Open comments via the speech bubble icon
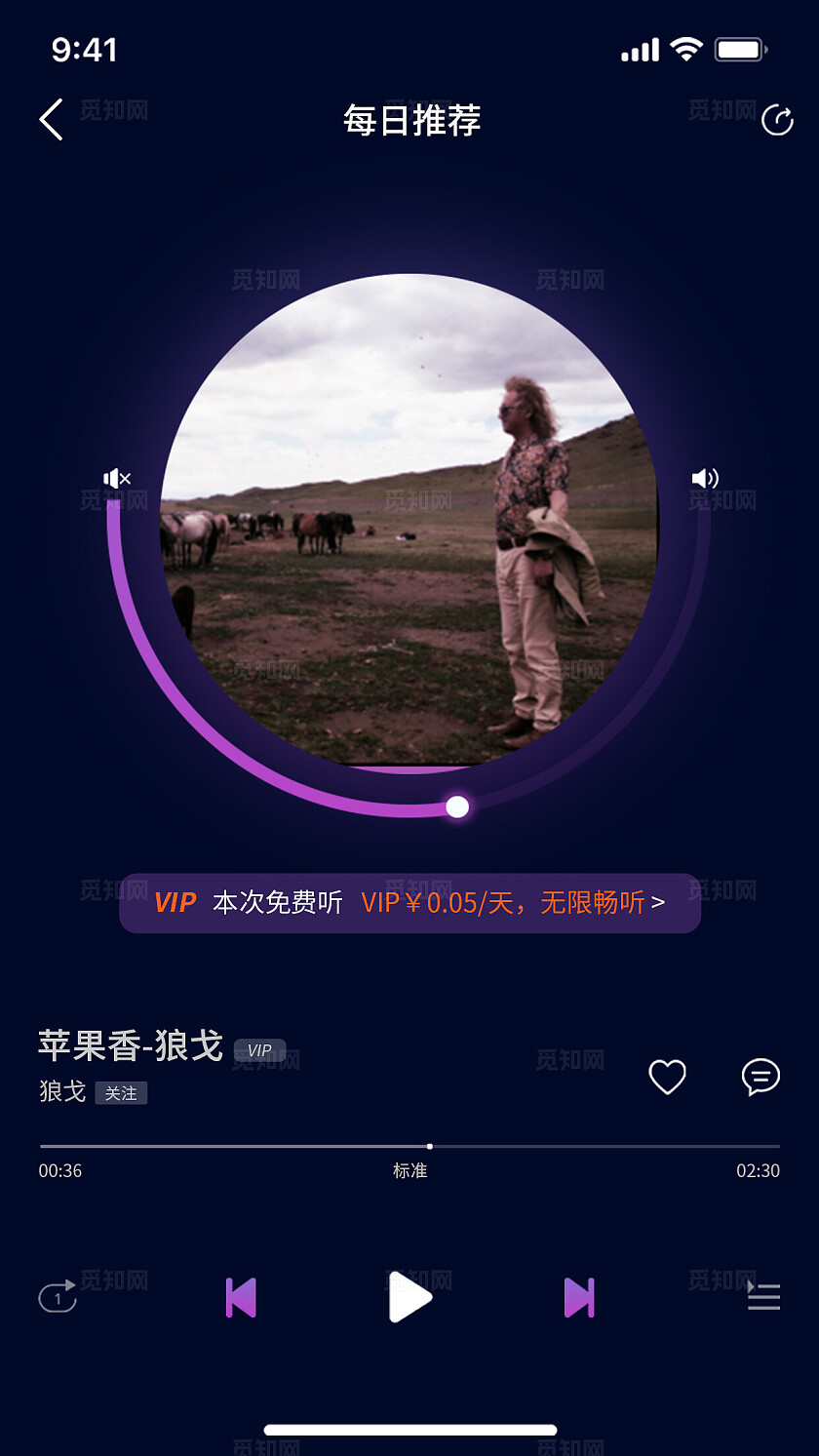The width and height of the screenshot is (819, 1456). (x=762, y=1077)
